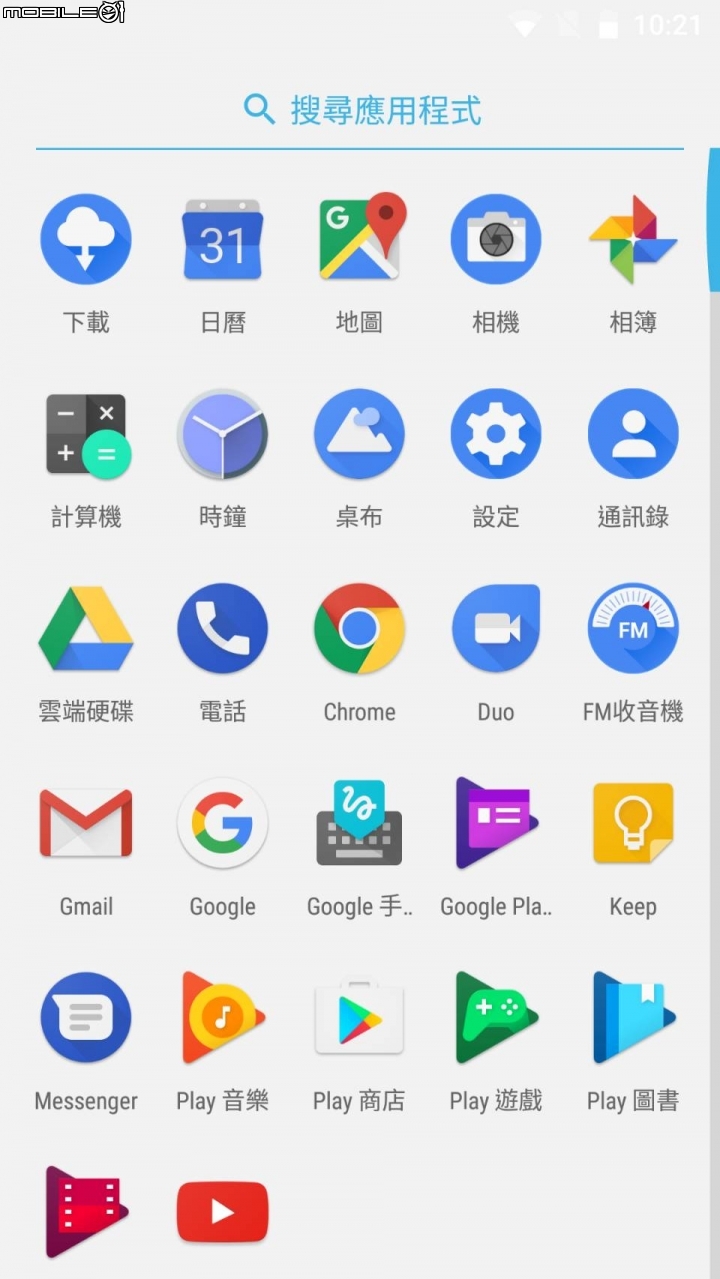This screenshot has width=720, height=1279.
Task: Open the Messenger app
Action: 86,1018
